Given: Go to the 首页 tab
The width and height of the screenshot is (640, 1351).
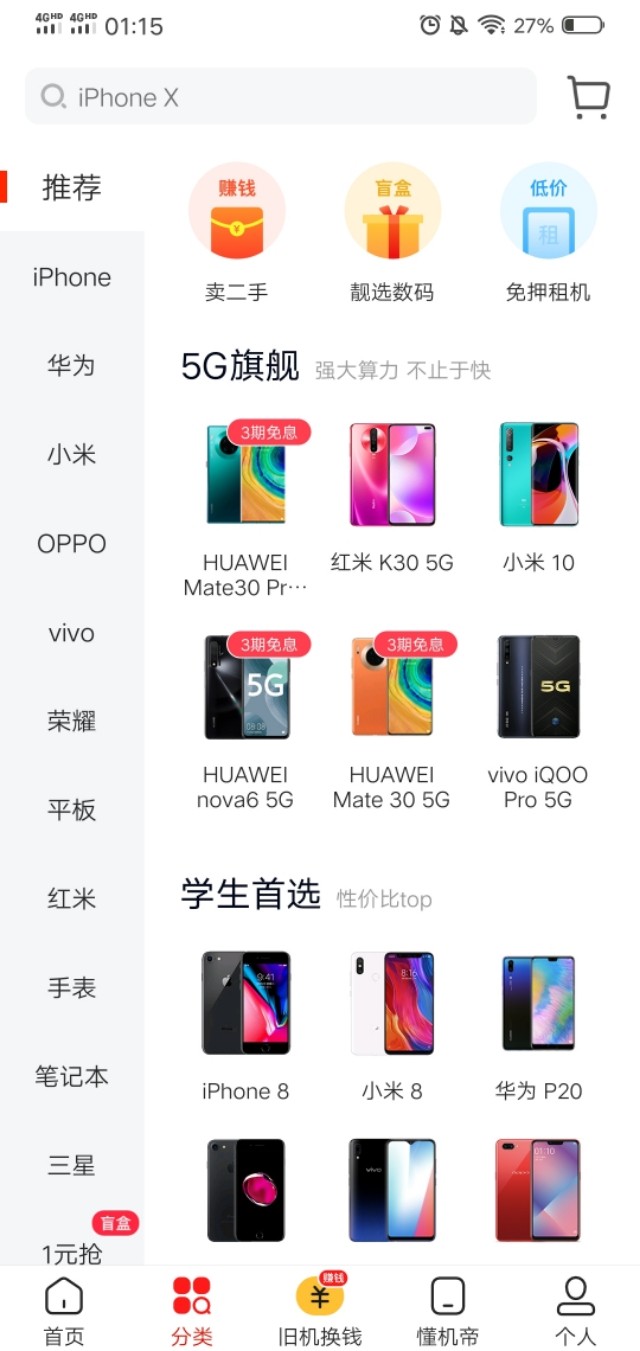Looking at the screenshot, I should (x=64, y=1310).
